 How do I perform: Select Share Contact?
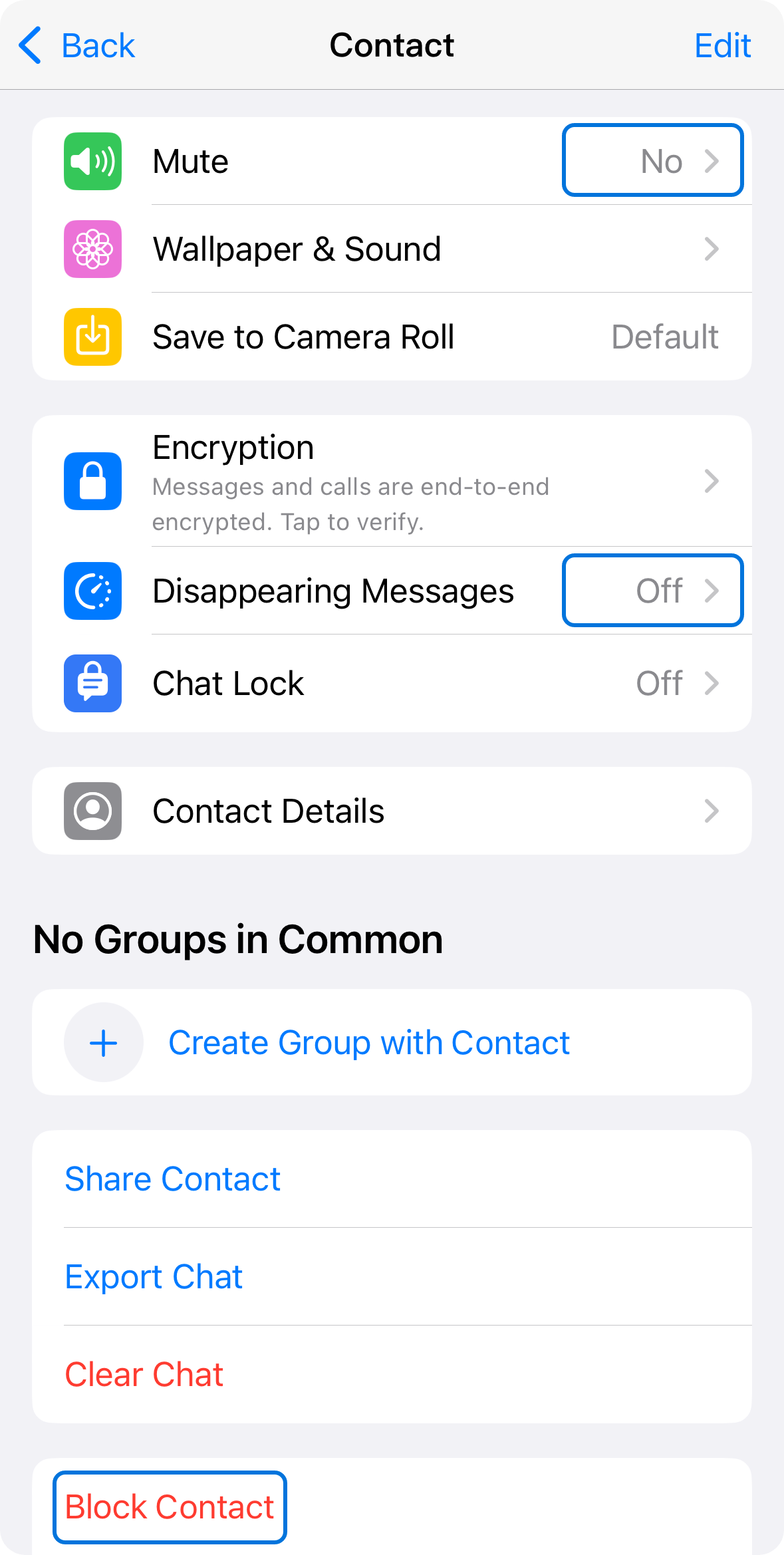click(392, 1179)
